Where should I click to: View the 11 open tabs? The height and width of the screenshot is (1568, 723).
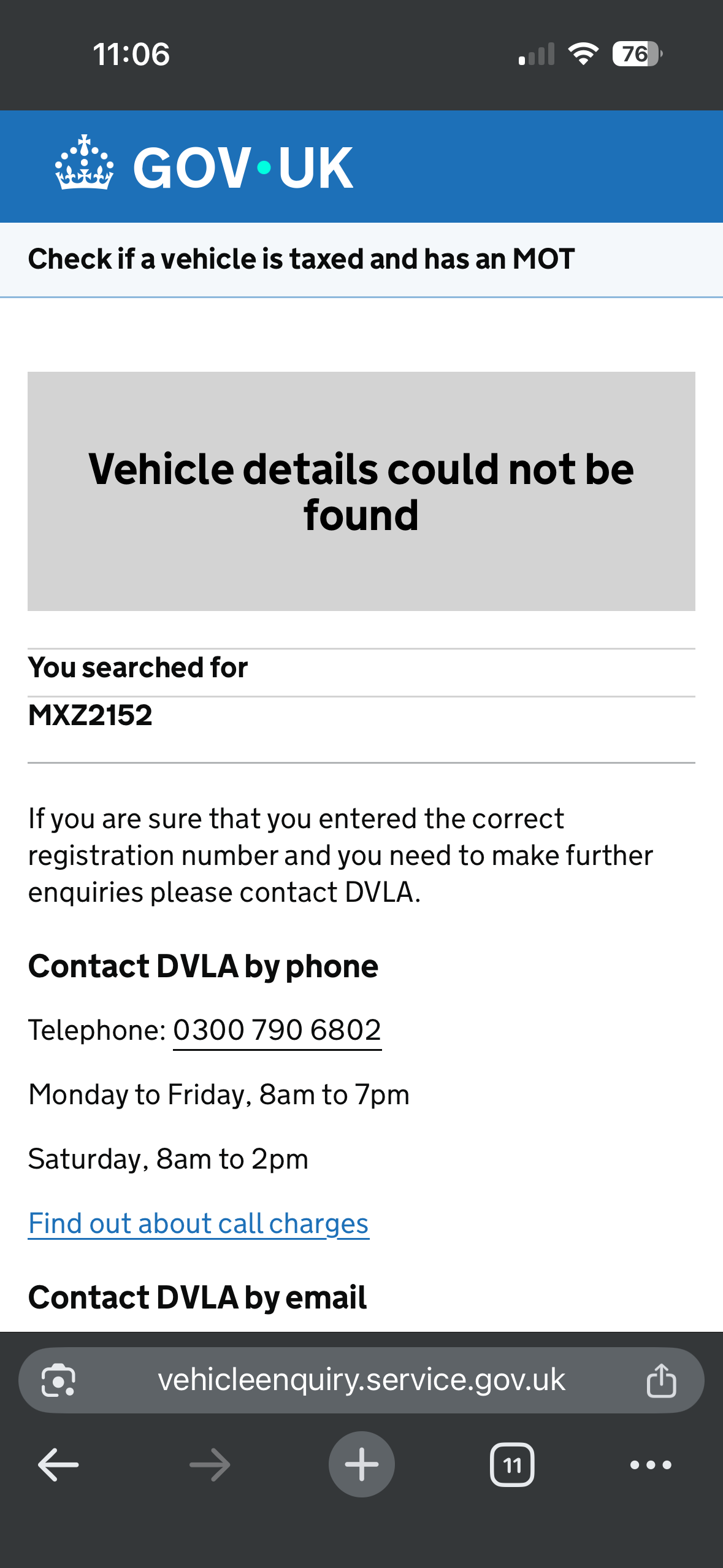coord(512,1465)
